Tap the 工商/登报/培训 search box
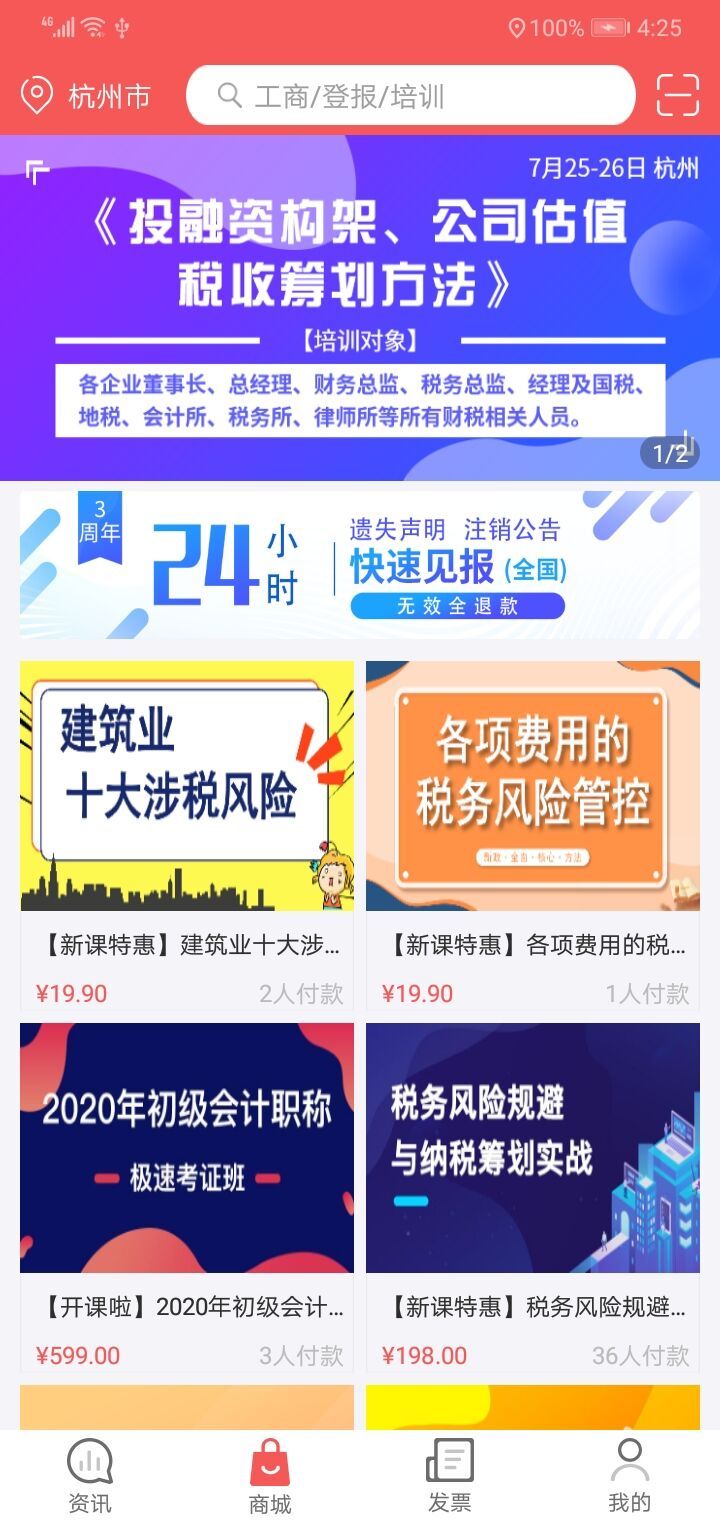 (x=410, y=96)
